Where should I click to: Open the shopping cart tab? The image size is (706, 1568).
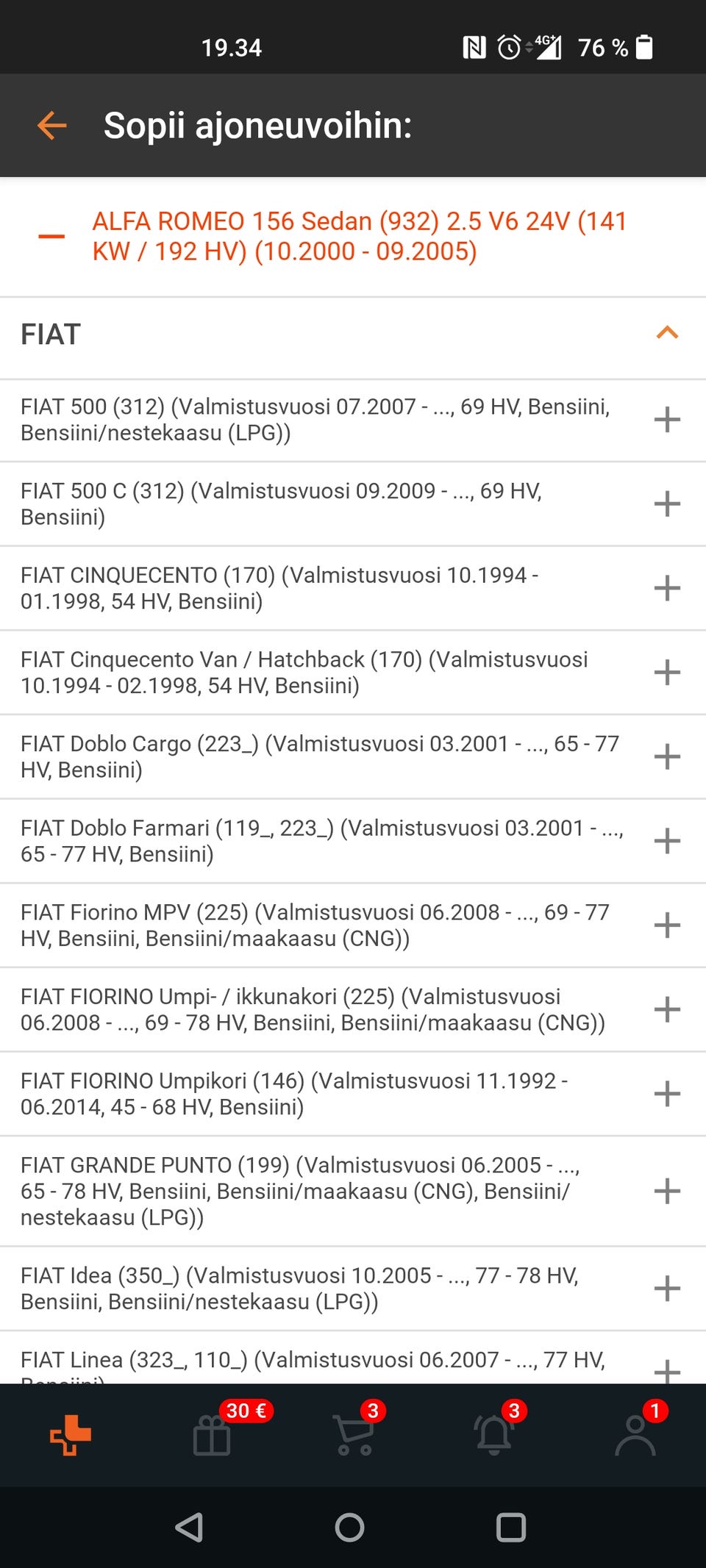coord(354,1435)
